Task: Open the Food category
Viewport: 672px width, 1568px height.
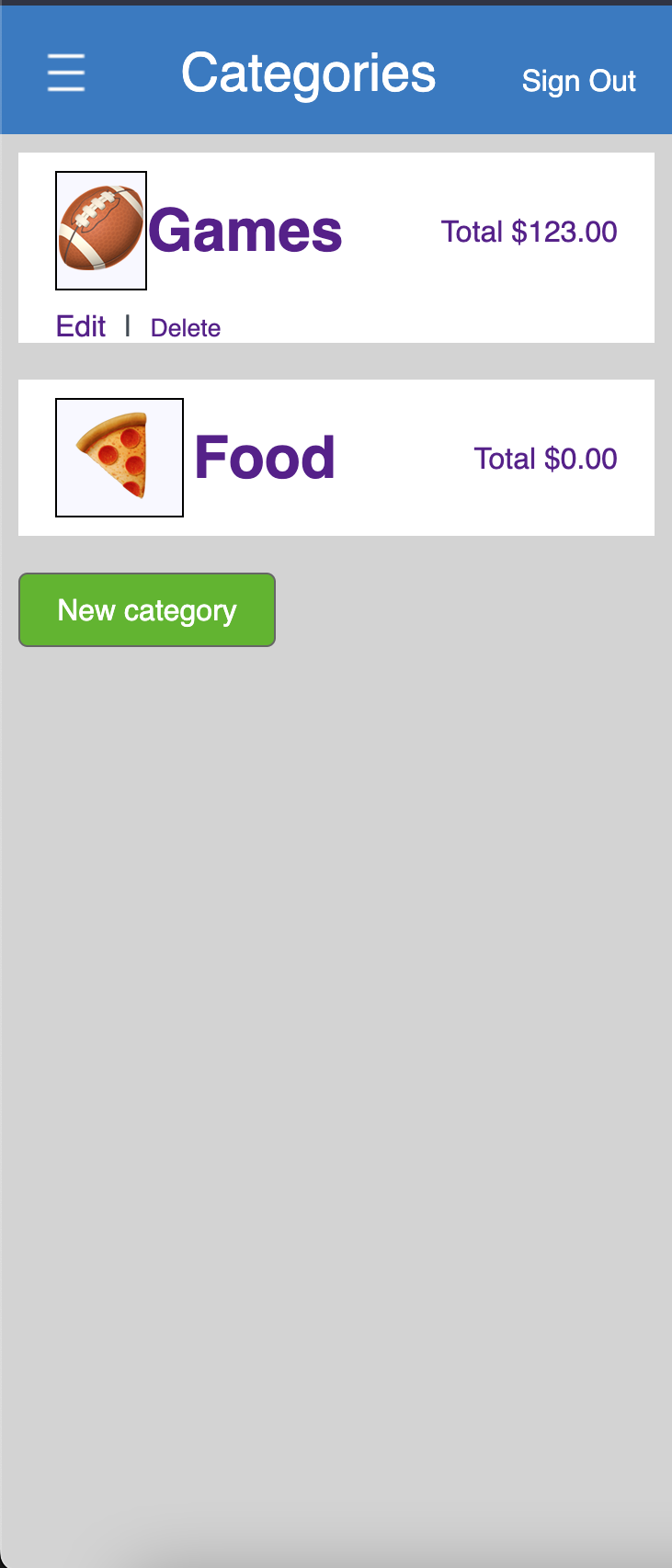Action: (x=265, y=458)
